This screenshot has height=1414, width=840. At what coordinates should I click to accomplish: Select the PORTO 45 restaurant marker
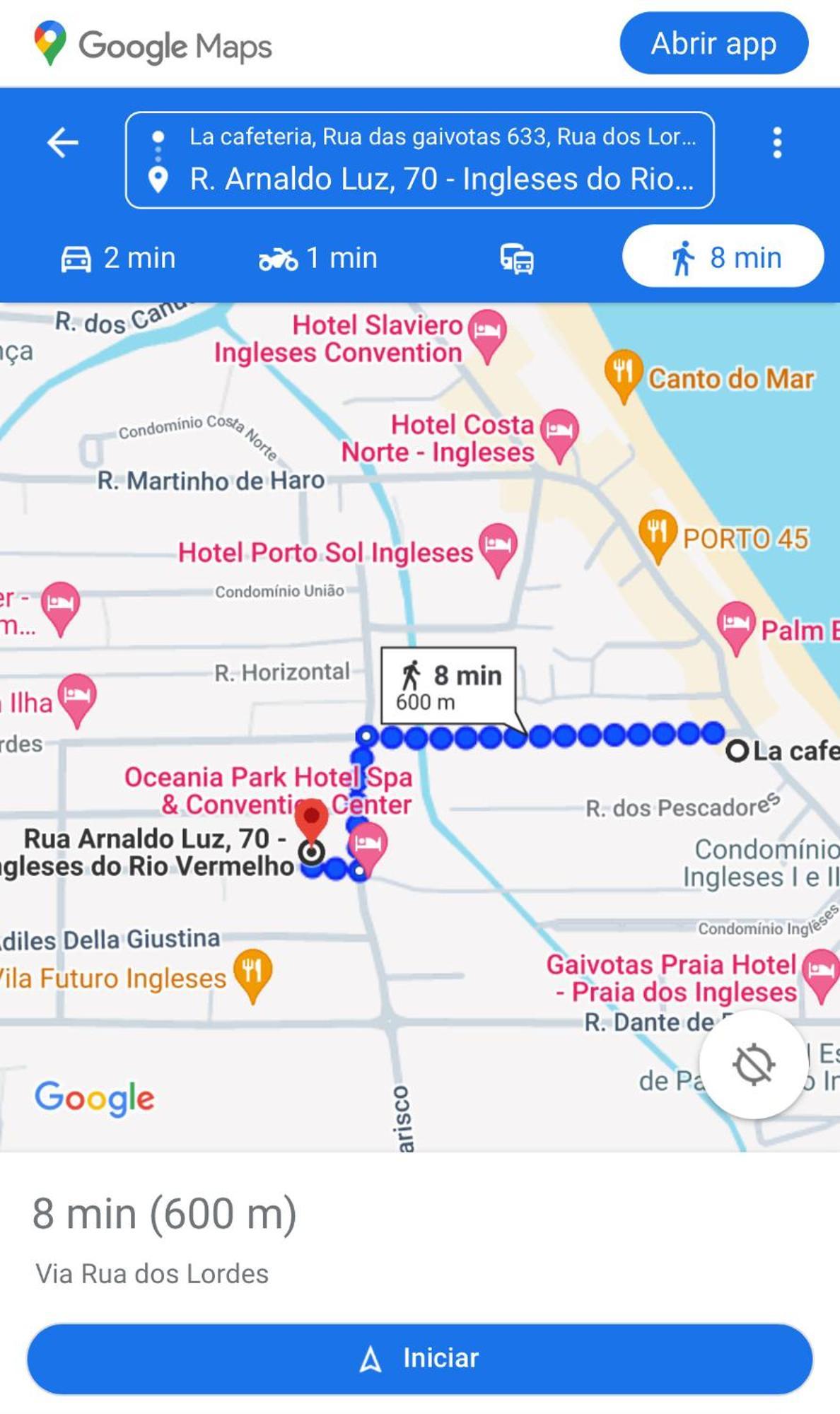pos(657,532)
